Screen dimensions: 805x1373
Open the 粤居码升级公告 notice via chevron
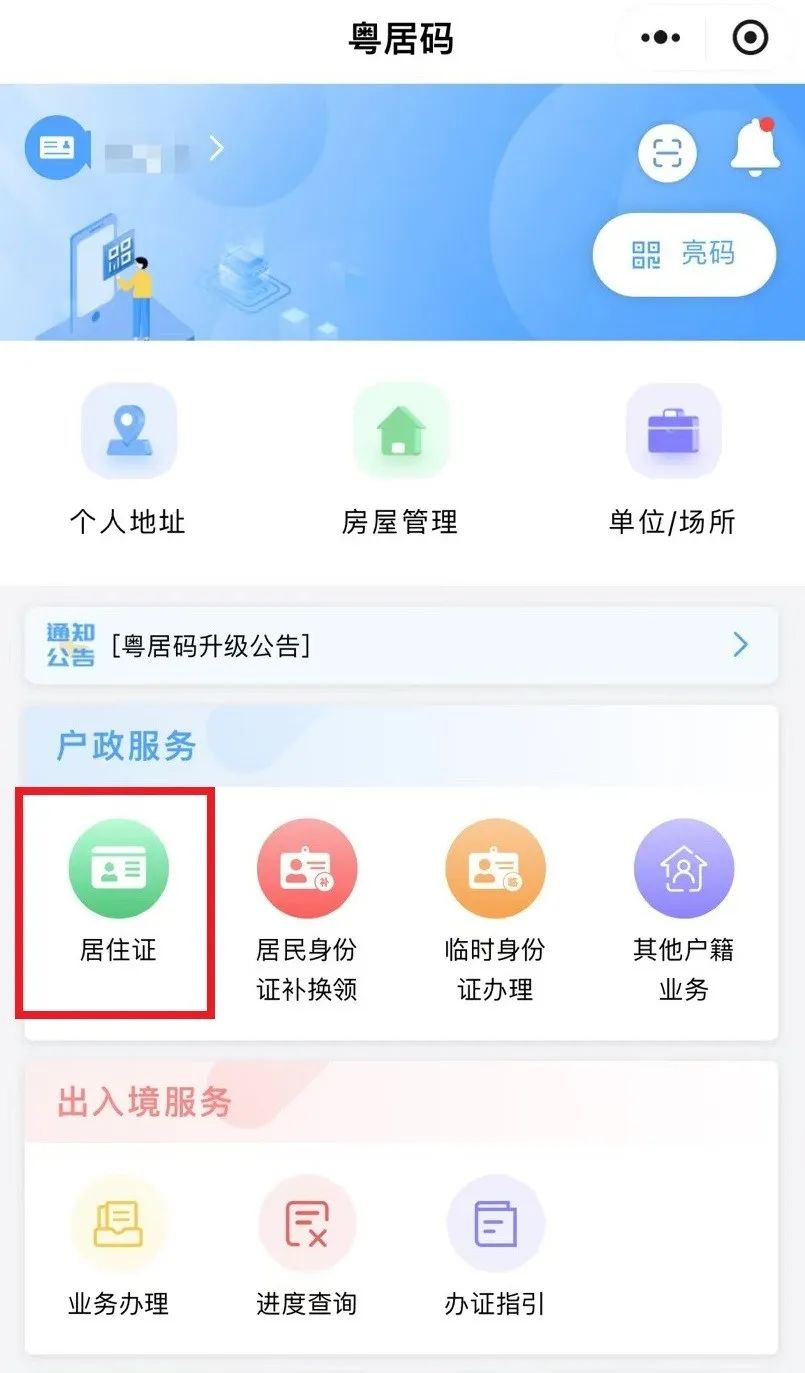[x=740, y=645]
